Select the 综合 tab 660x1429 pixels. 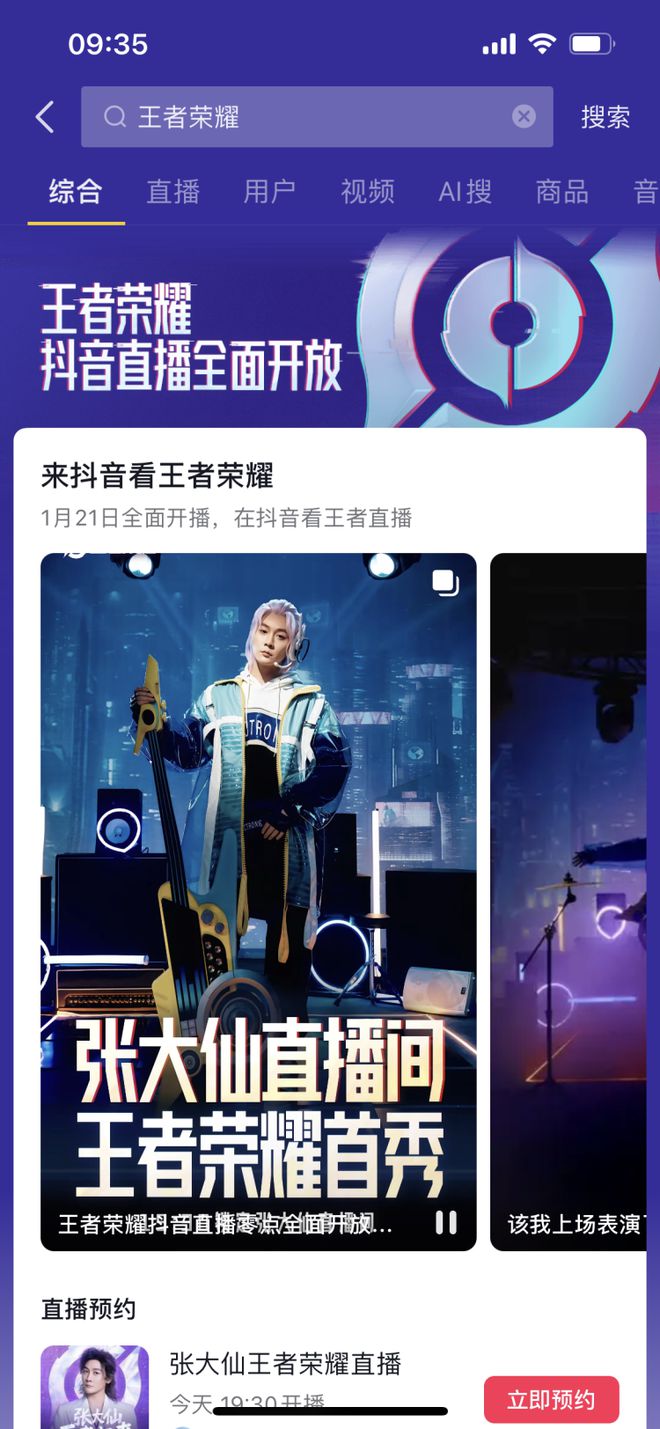coord(76,191)
